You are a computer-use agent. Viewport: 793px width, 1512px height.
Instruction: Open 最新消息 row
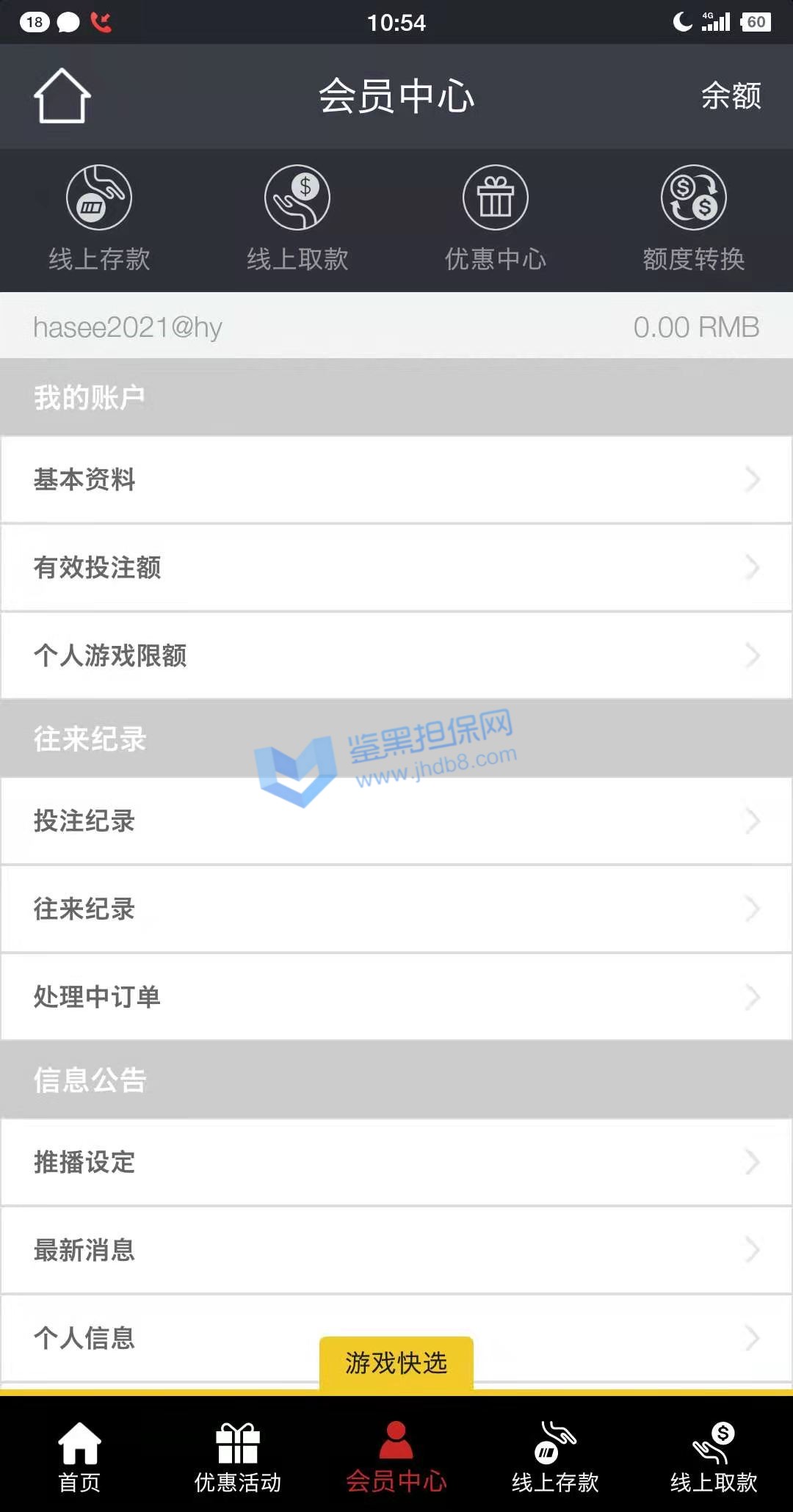396,1250
